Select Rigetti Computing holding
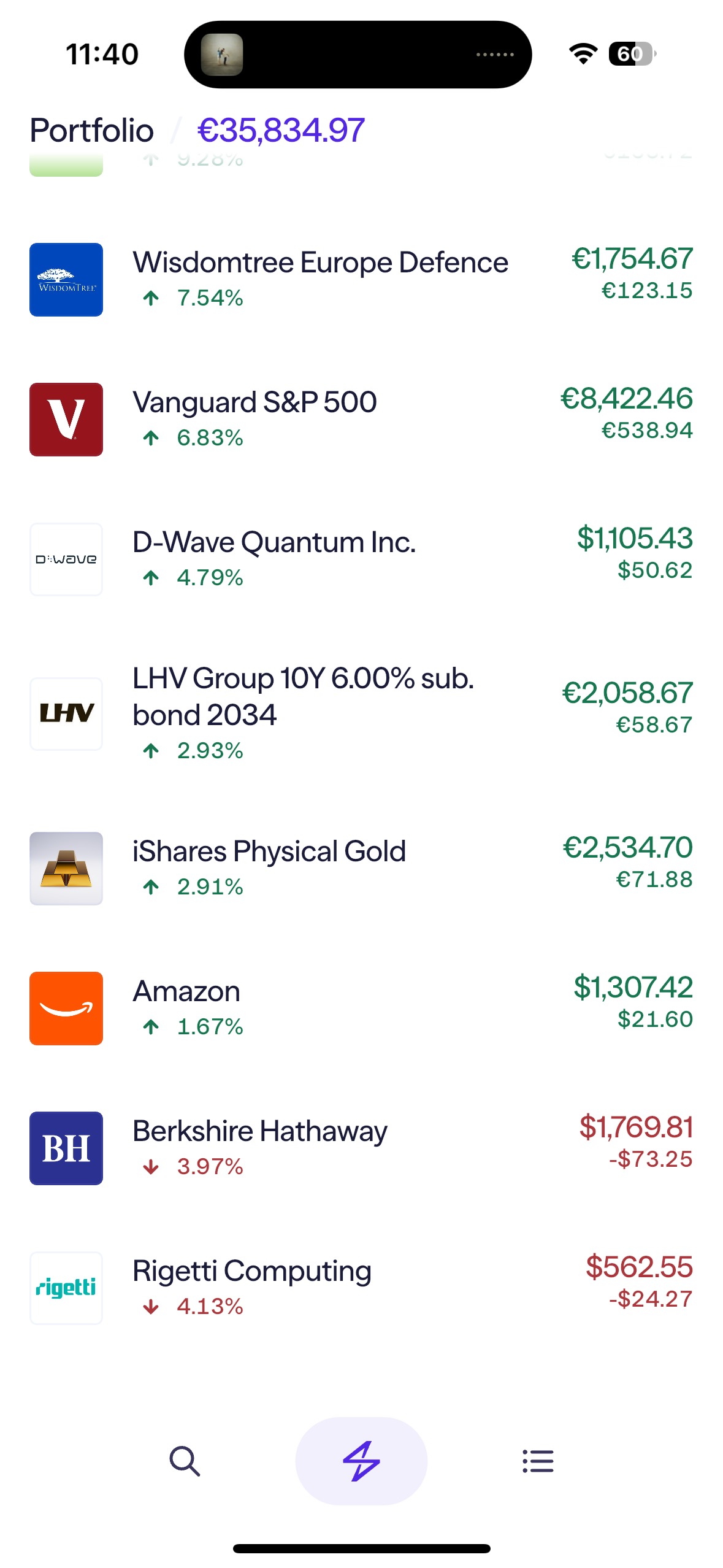The width and height of the screenshot is (723, 1568). click(x=361, y=1288)
